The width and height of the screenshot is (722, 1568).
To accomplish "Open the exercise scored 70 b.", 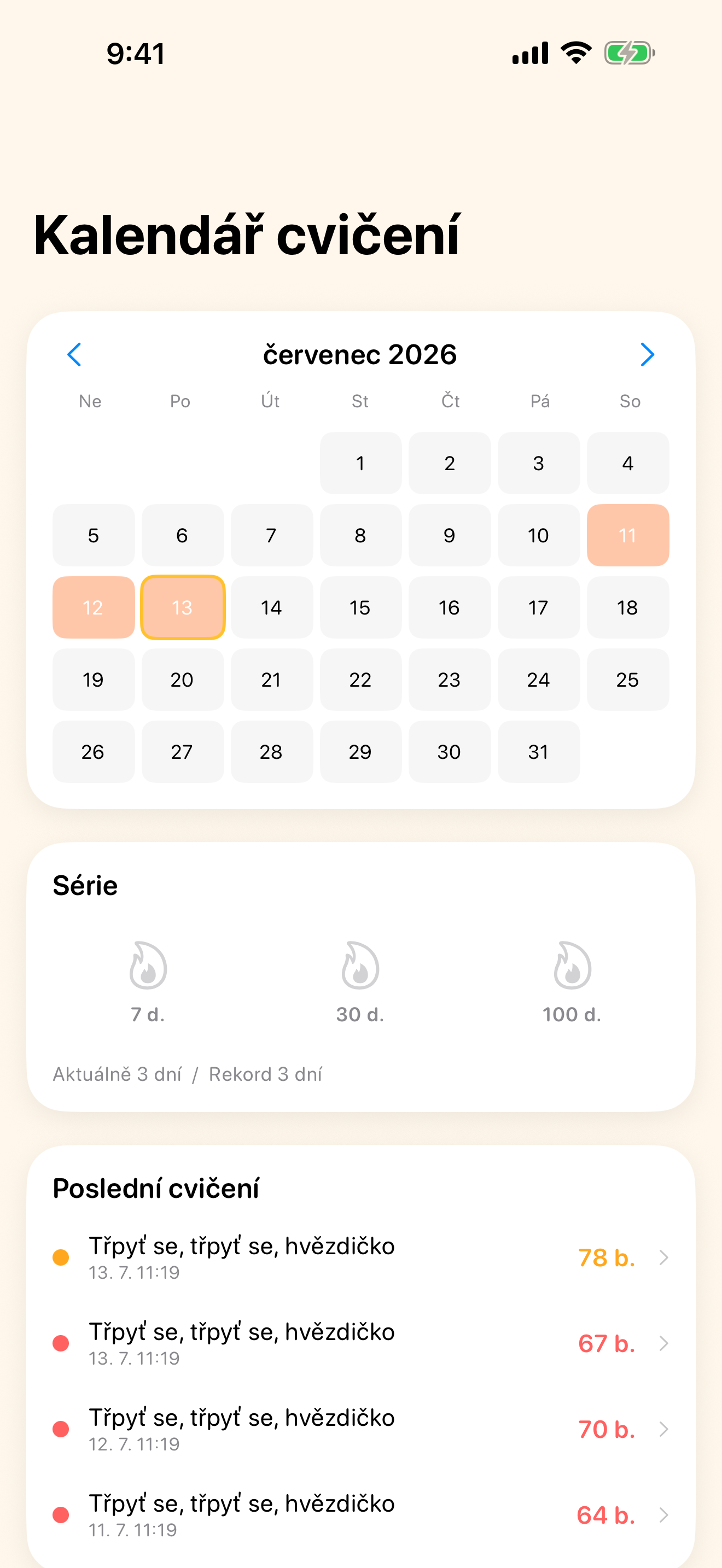I will point(361,1429).
